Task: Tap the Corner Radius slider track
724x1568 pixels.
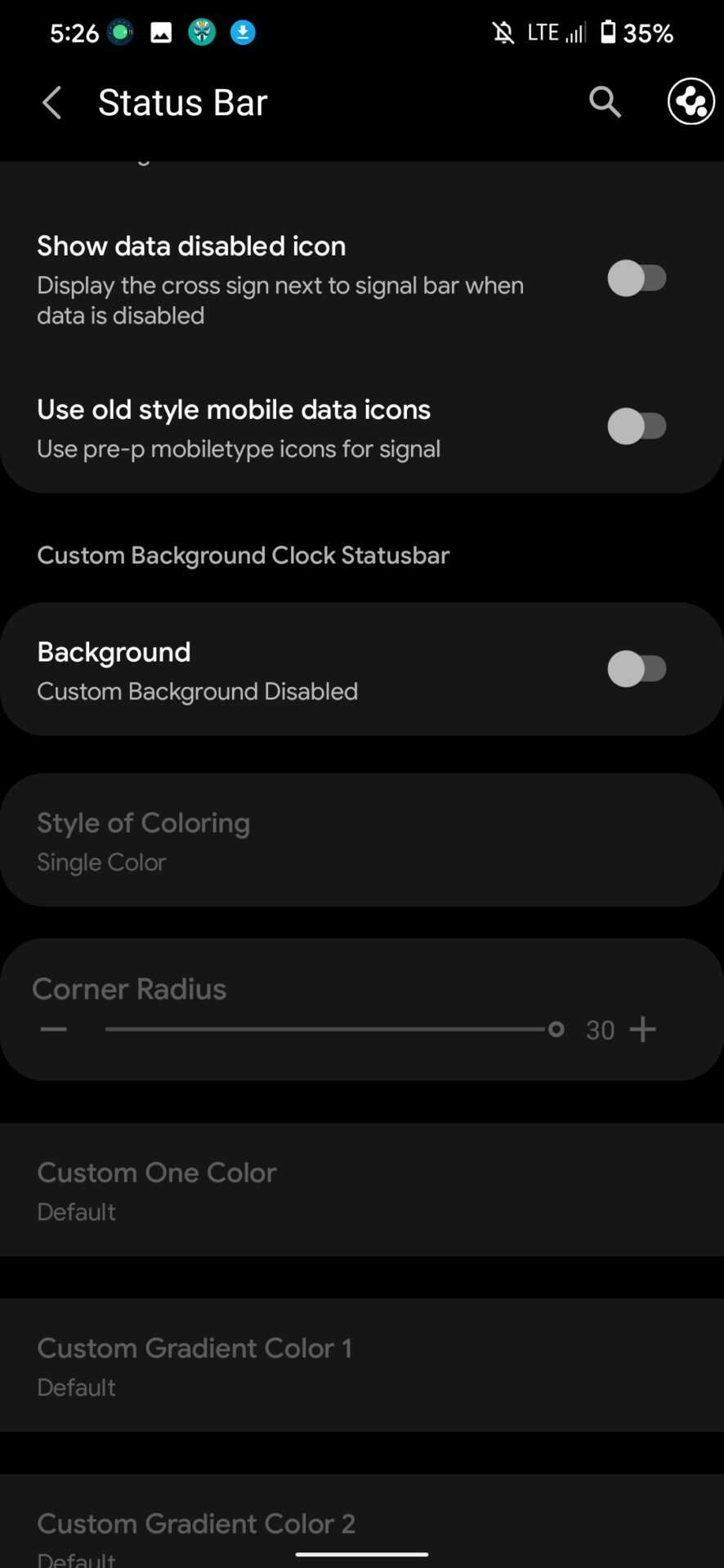Action: [x=327, y=1029]
